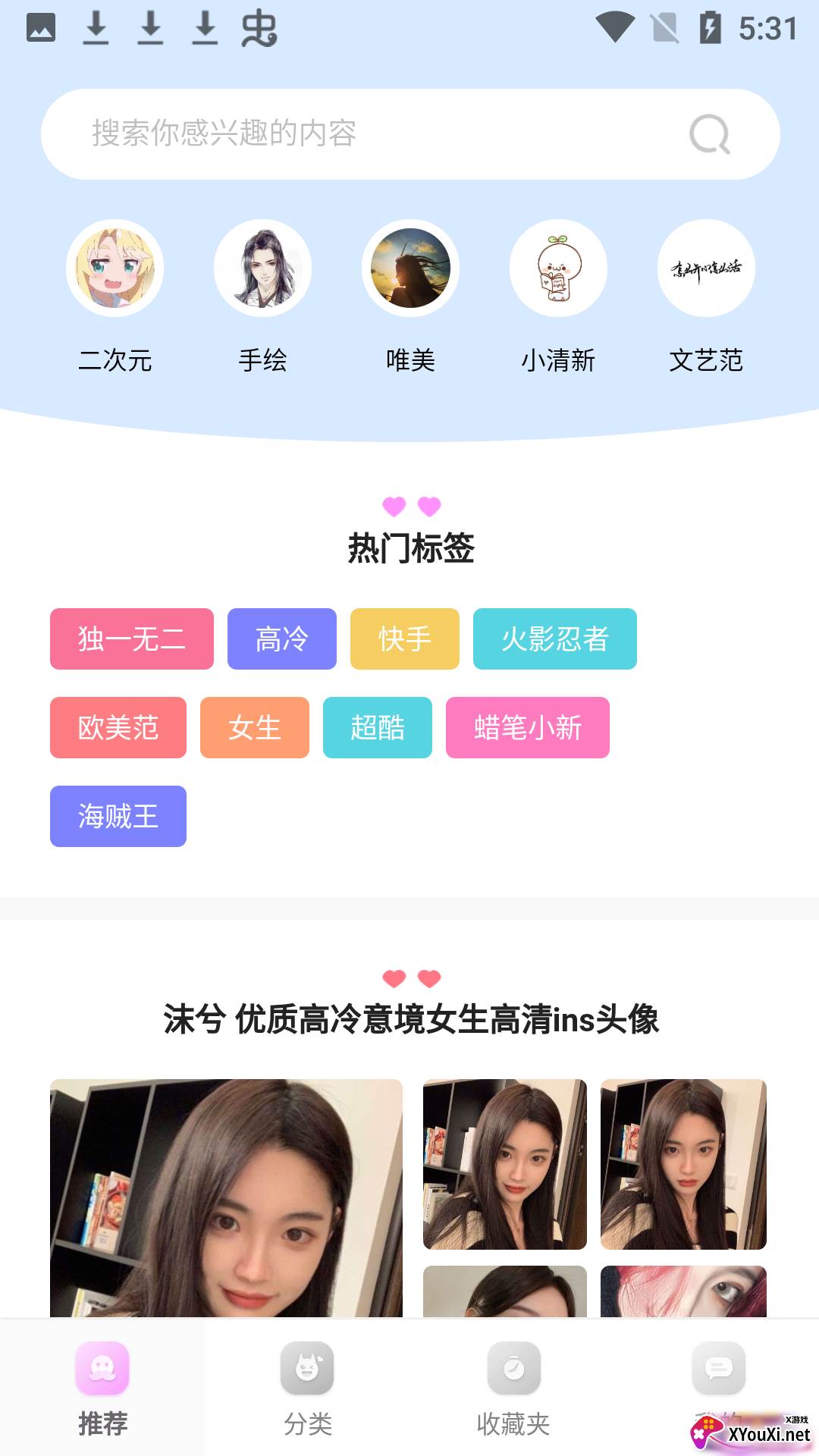Open the 二次元 avatar category
This screenshot has height=1456, width=819.
coord(115,269)
